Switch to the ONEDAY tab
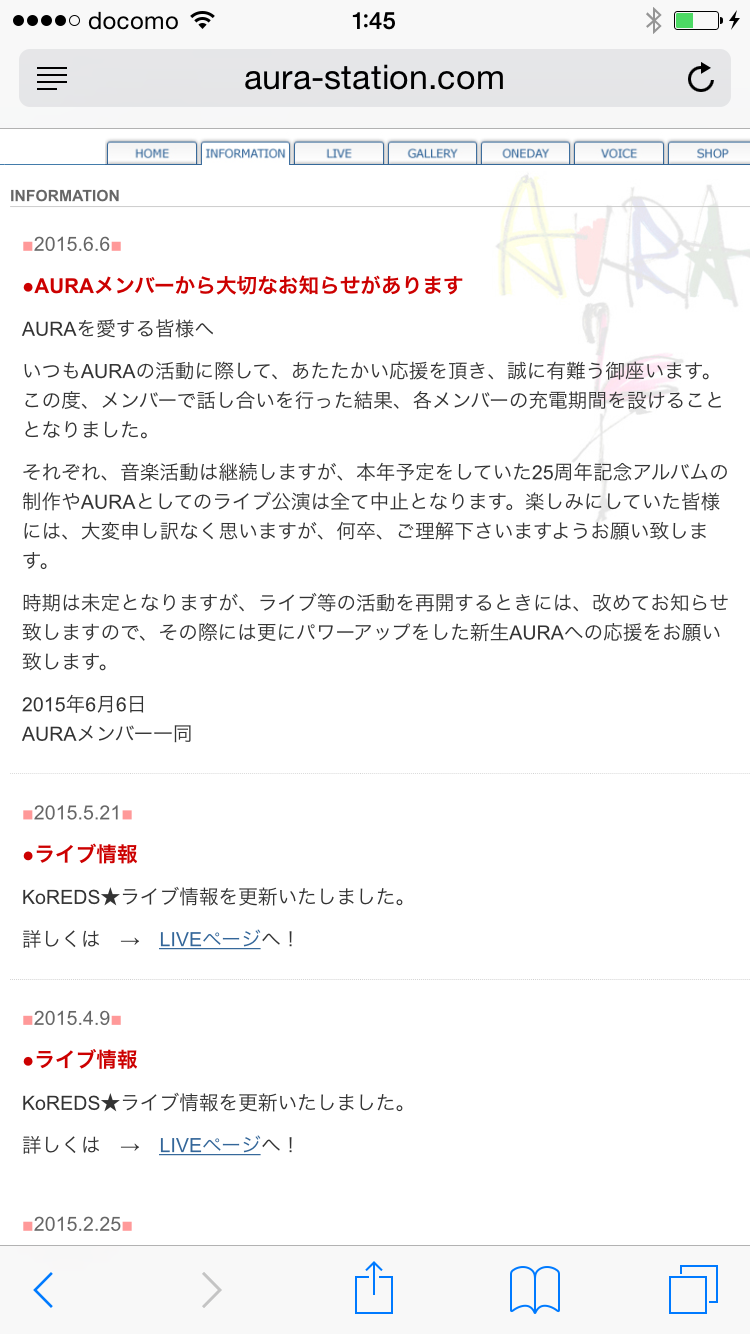 [x=526, y=153]
